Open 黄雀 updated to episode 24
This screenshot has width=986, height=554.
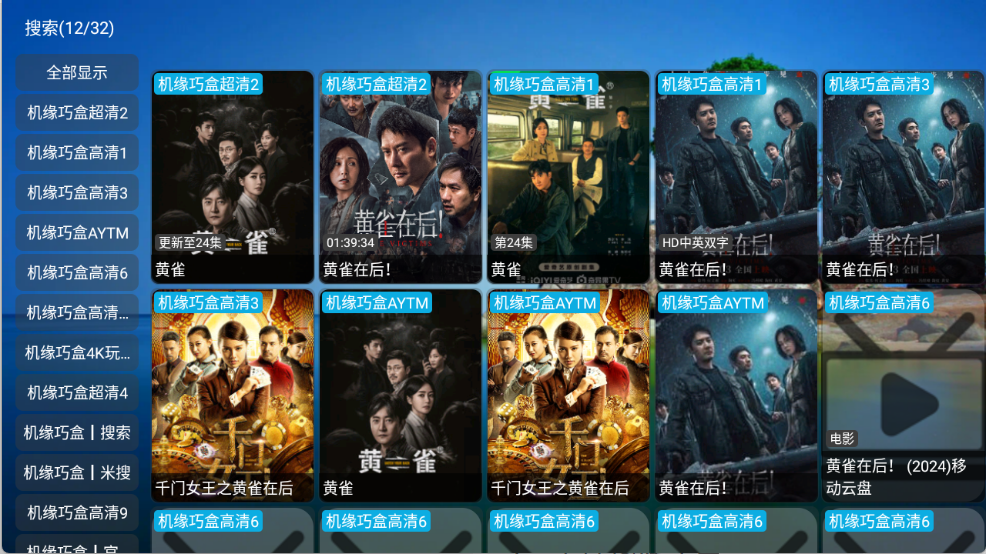232,177
